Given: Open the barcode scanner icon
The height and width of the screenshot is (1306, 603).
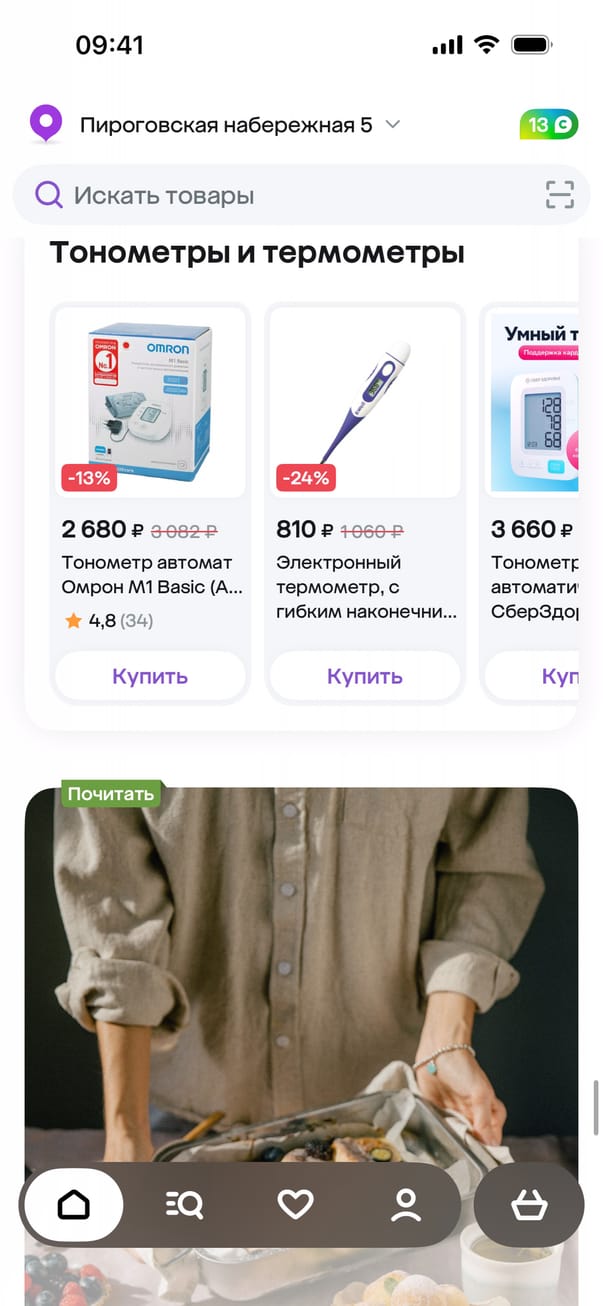Looking at the screenshot, I should 559,195.
